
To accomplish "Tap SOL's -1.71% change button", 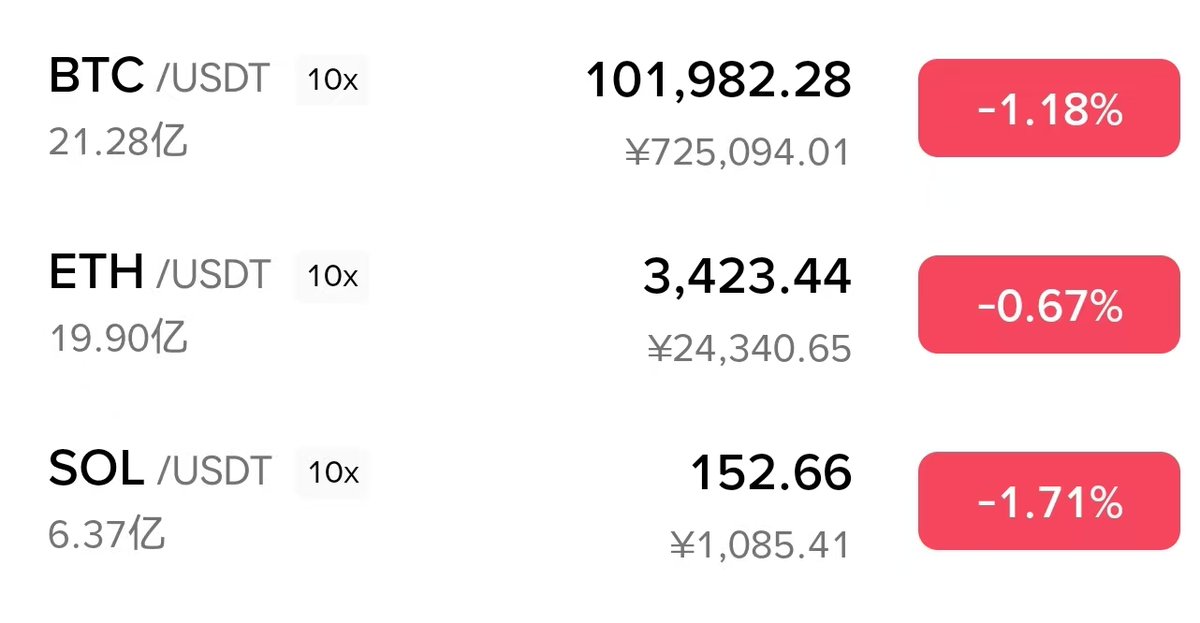I will (x=1048, y=501).
